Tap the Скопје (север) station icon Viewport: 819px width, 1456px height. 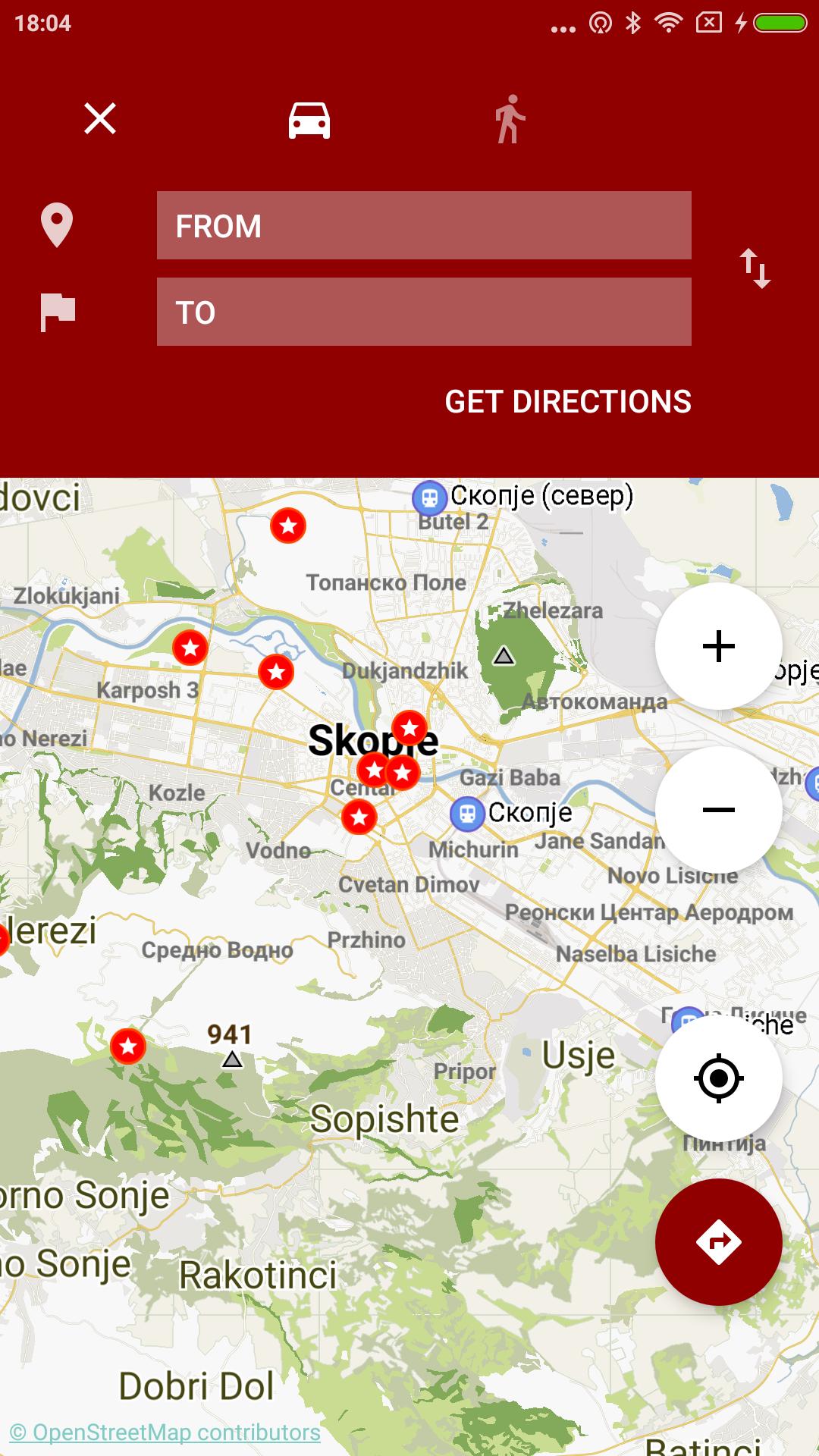[x=431, y=497]
